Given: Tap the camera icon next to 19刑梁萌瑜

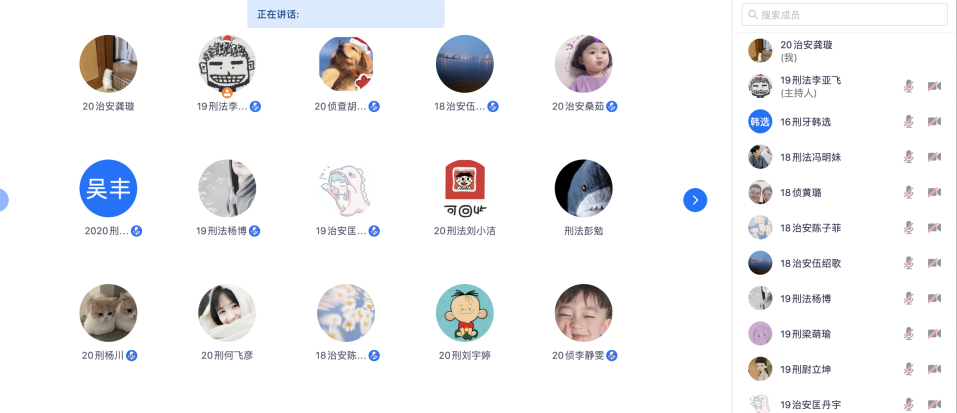Looking at the screenshot, I should coord(934,334).
